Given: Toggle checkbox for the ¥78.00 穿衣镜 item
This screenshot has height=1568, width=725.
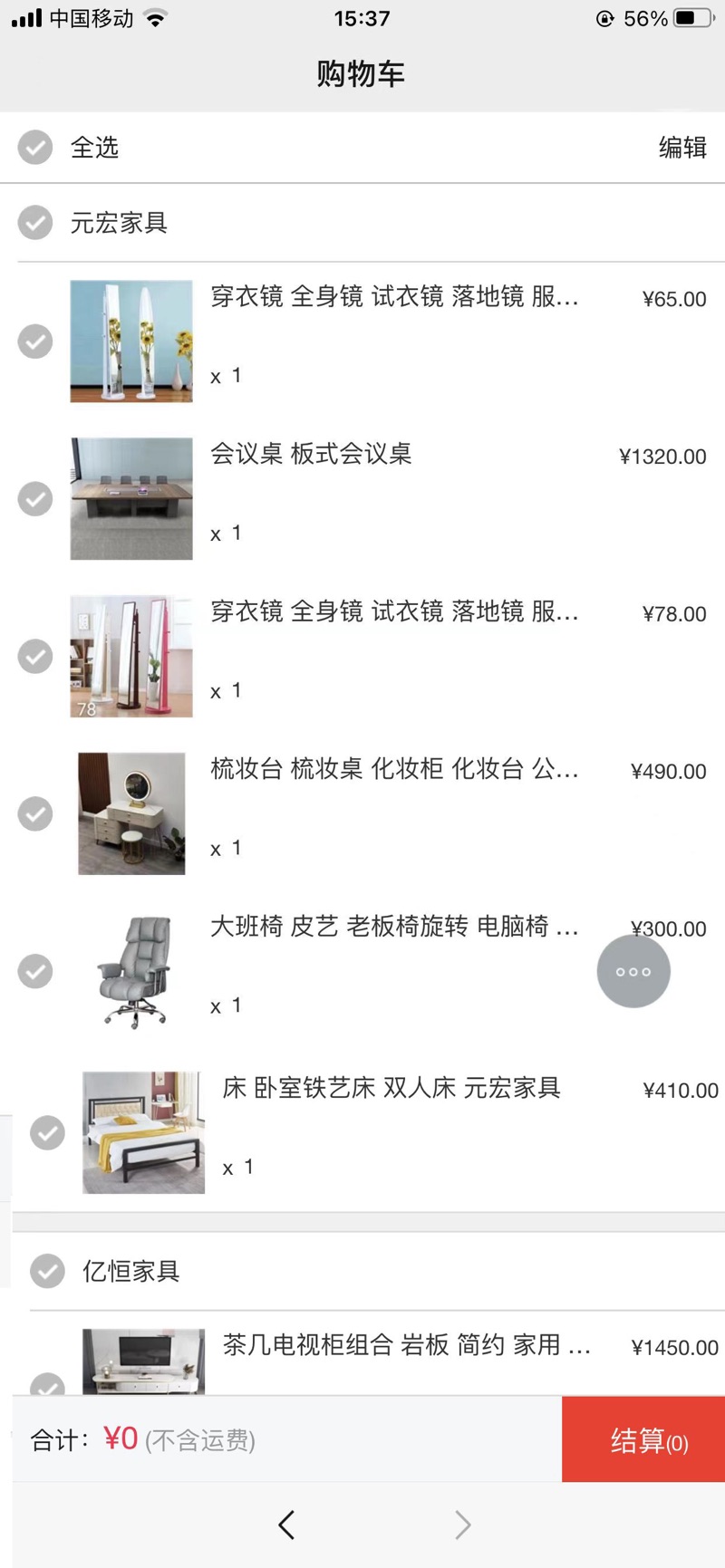Looking at the screenshot, I should (35, 657).
